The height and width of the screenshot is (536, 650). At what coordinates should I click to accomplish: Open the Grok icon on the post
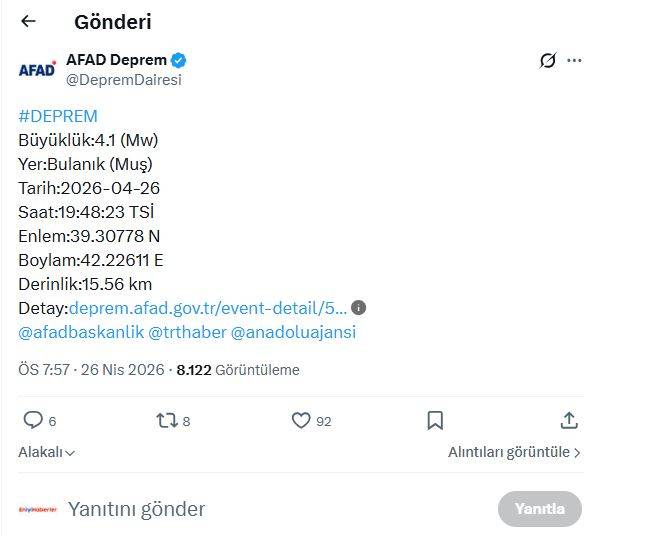(x=547, y=60)
